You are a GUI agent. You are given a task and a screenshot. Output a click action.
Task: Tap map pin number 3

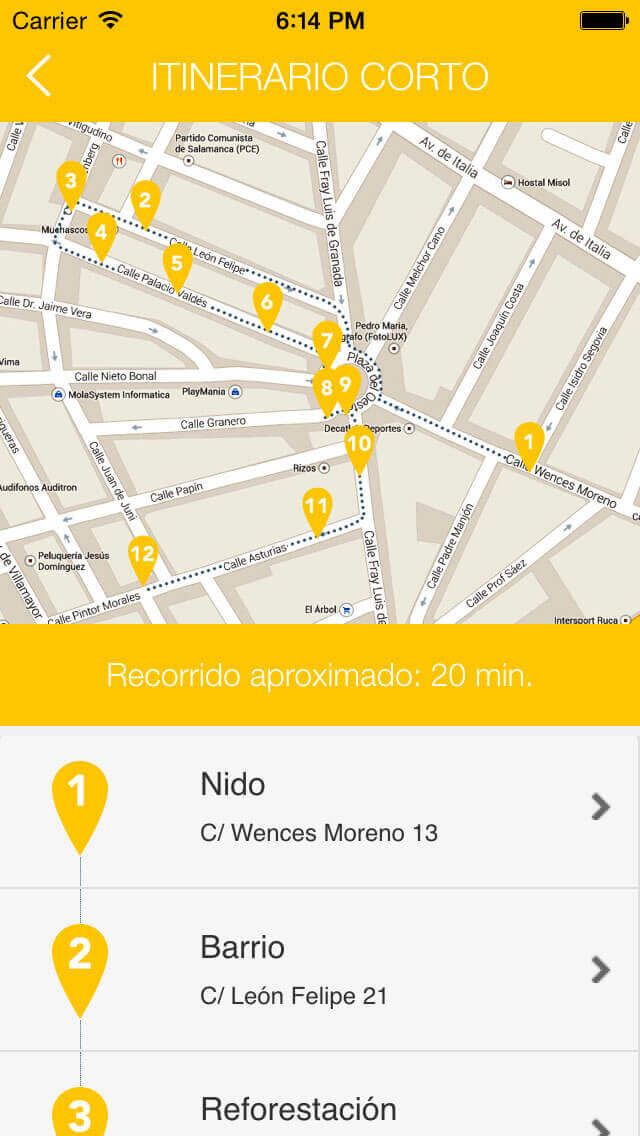(69, 182)
